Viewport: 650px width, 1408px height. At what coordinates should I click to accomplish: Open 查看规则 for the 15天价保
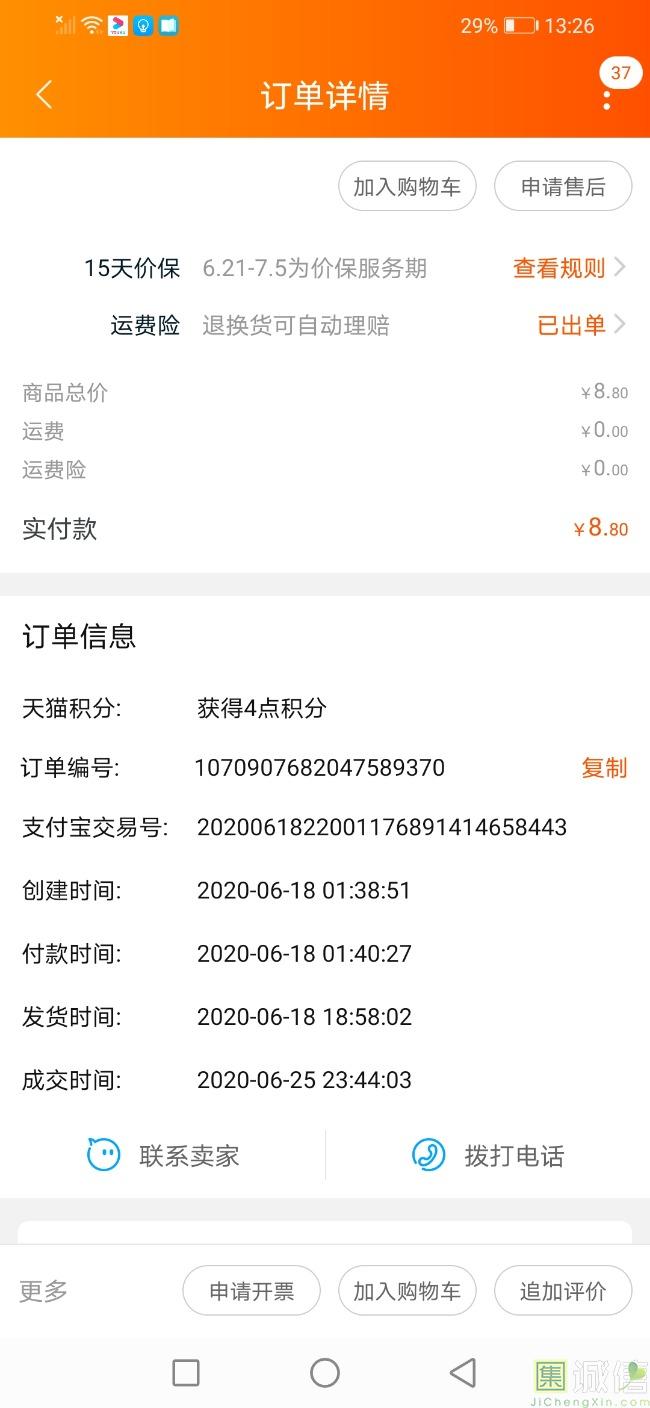click(x=569, y=268)
